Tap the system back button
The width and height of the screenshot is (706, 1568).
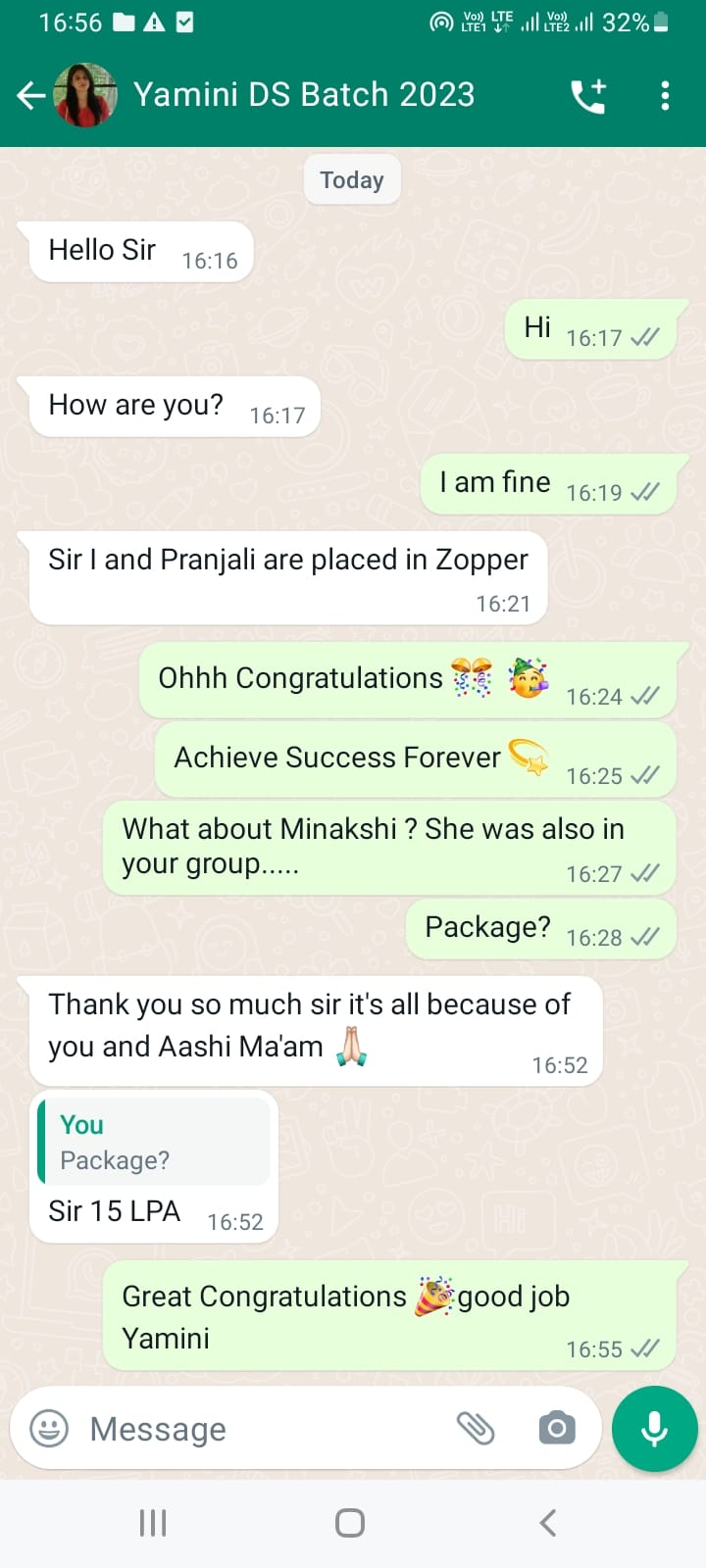(x=548, y=1523)
